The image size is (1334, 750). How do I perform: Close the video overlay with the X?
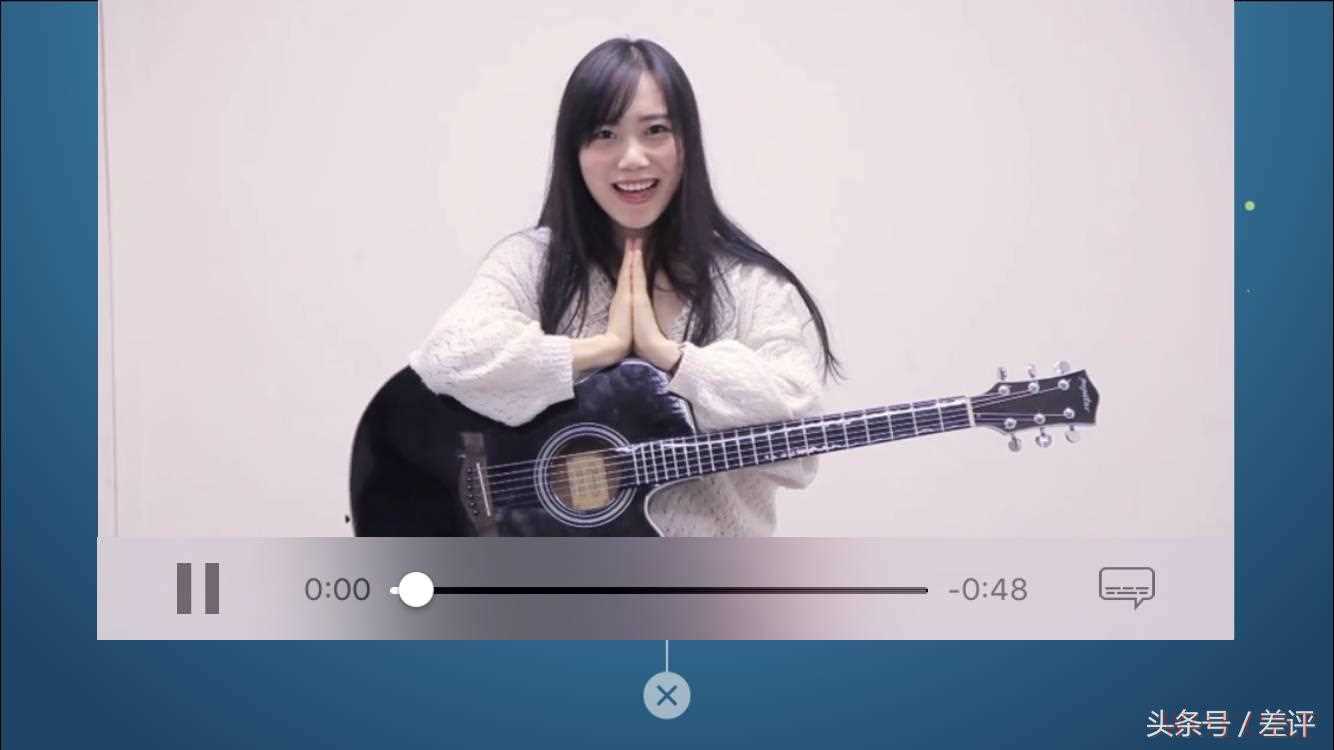(667, 695)
